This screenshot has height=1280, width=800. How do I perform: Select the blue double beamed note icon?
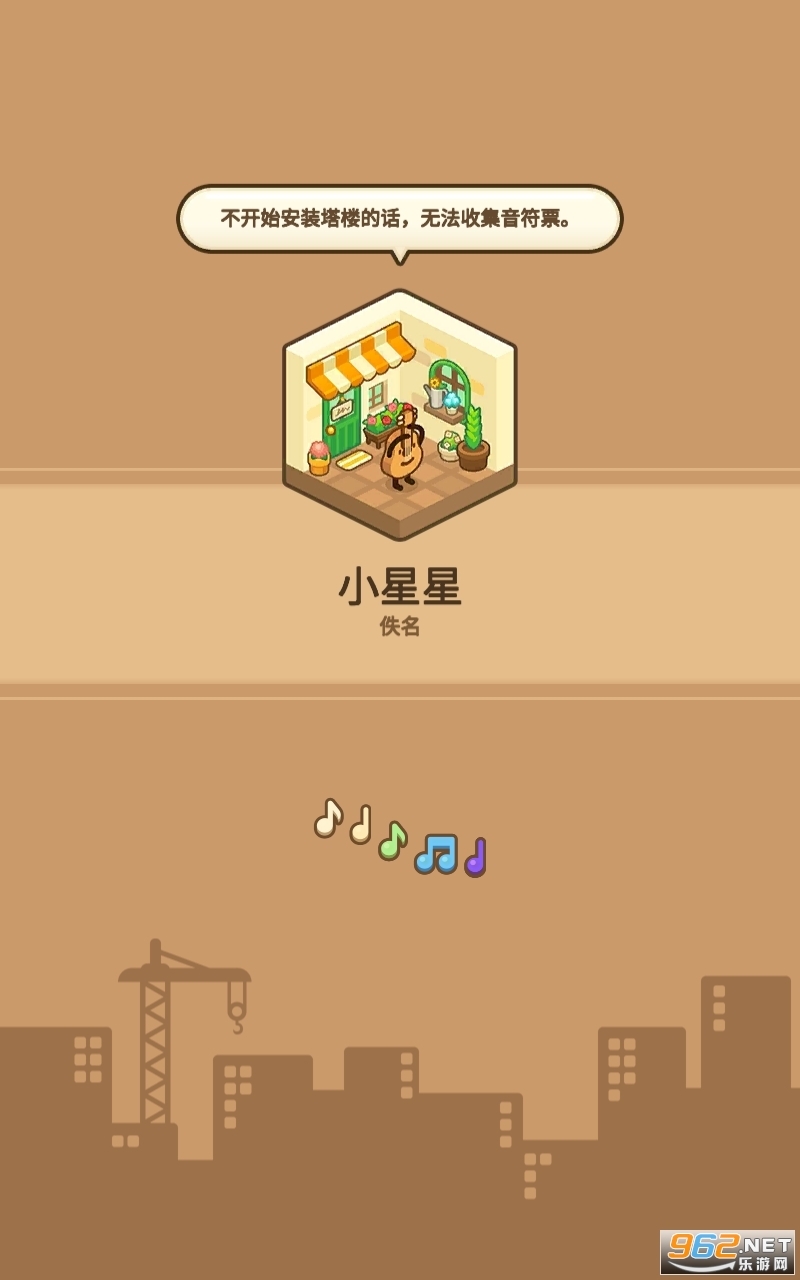[x=434, y=853]
